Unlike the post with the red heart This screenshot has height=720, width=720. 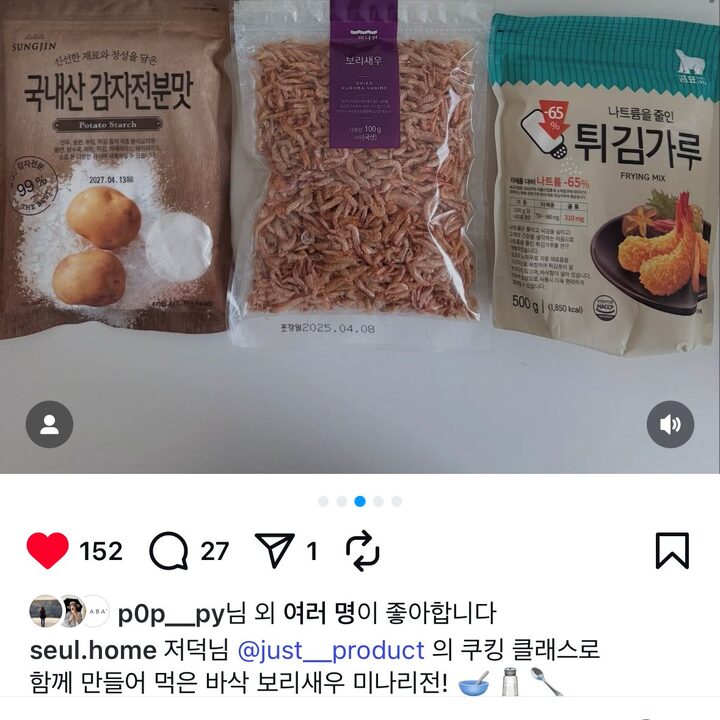(x=47, y=551)
